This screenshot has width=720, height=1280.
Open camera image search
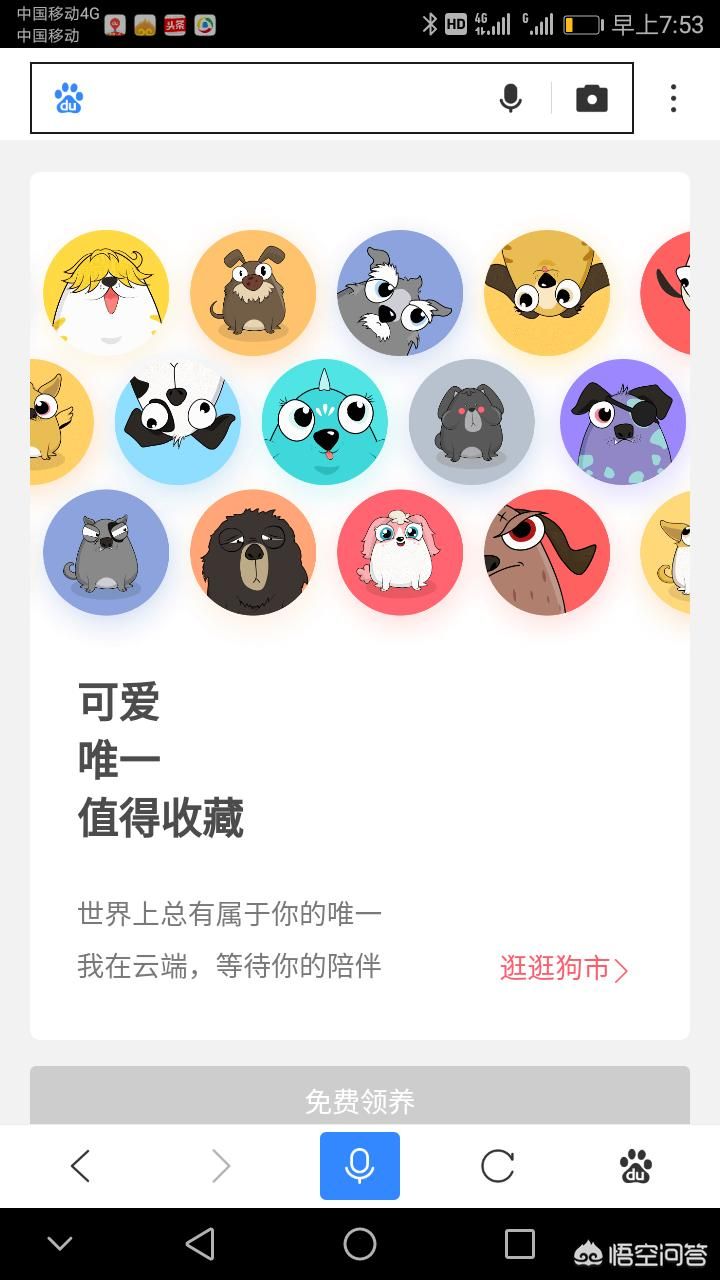click(x=591, y=98)
